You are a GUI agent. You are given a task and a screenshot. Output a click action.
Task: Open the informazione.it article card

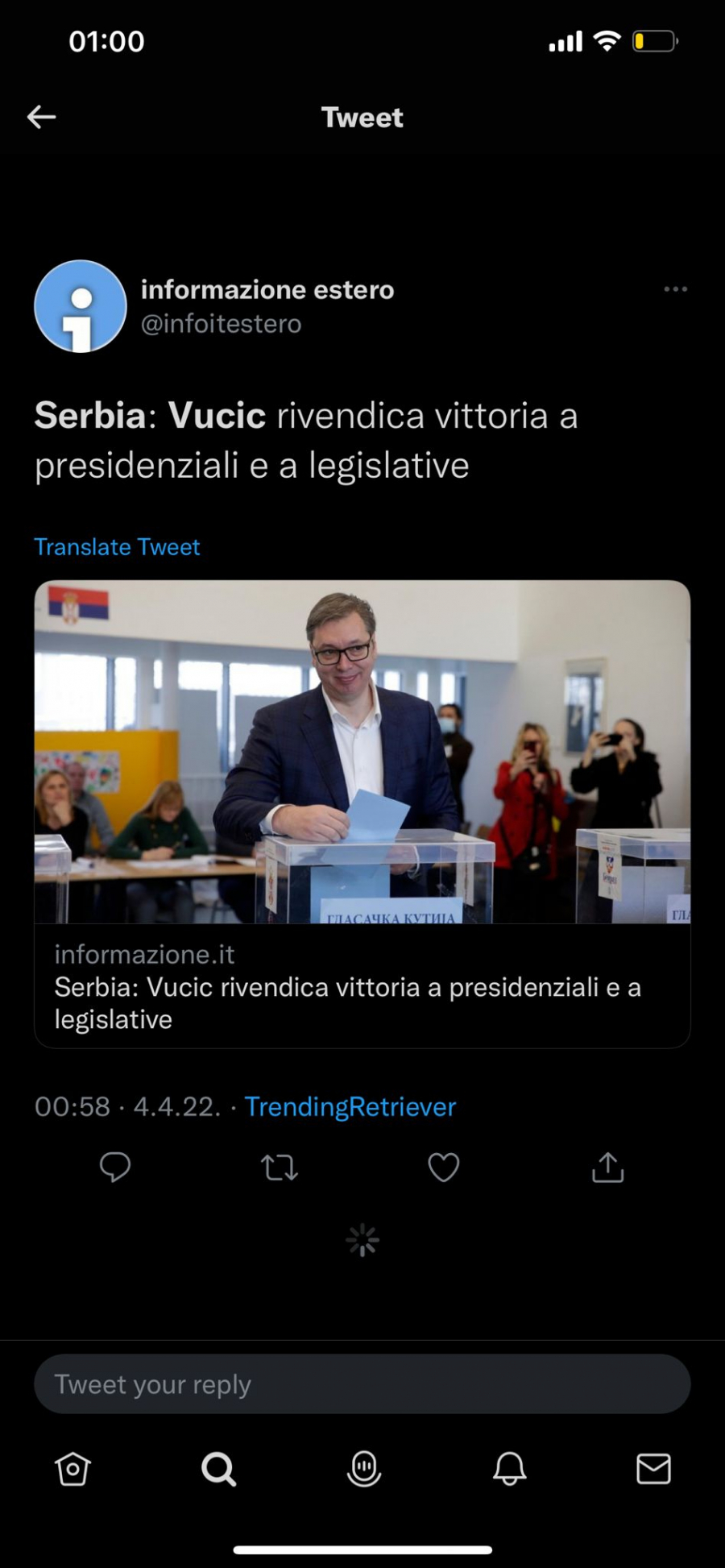click(x=362, y=814)
